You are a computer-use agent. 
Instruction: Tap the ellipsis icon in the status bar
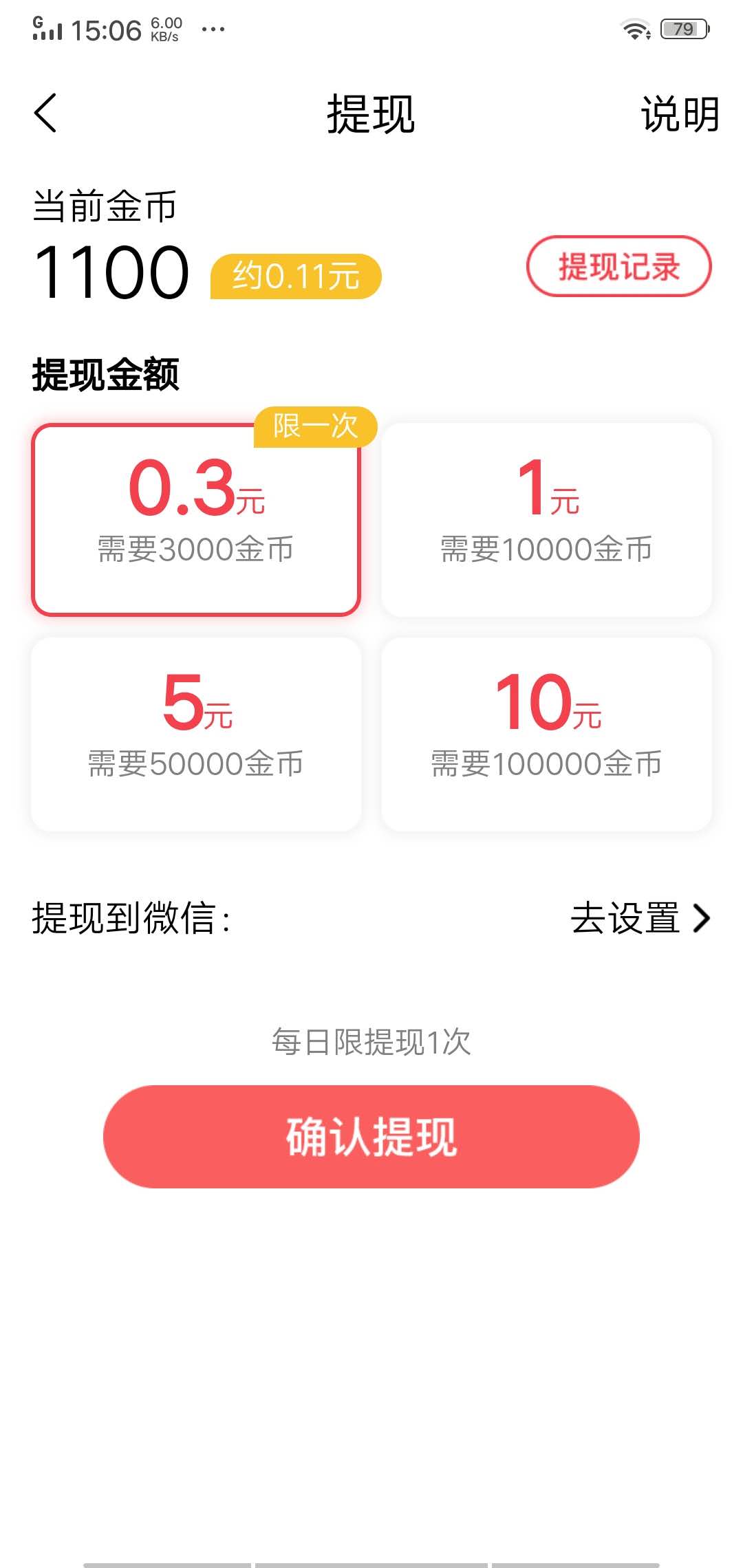tap(211, 29)
